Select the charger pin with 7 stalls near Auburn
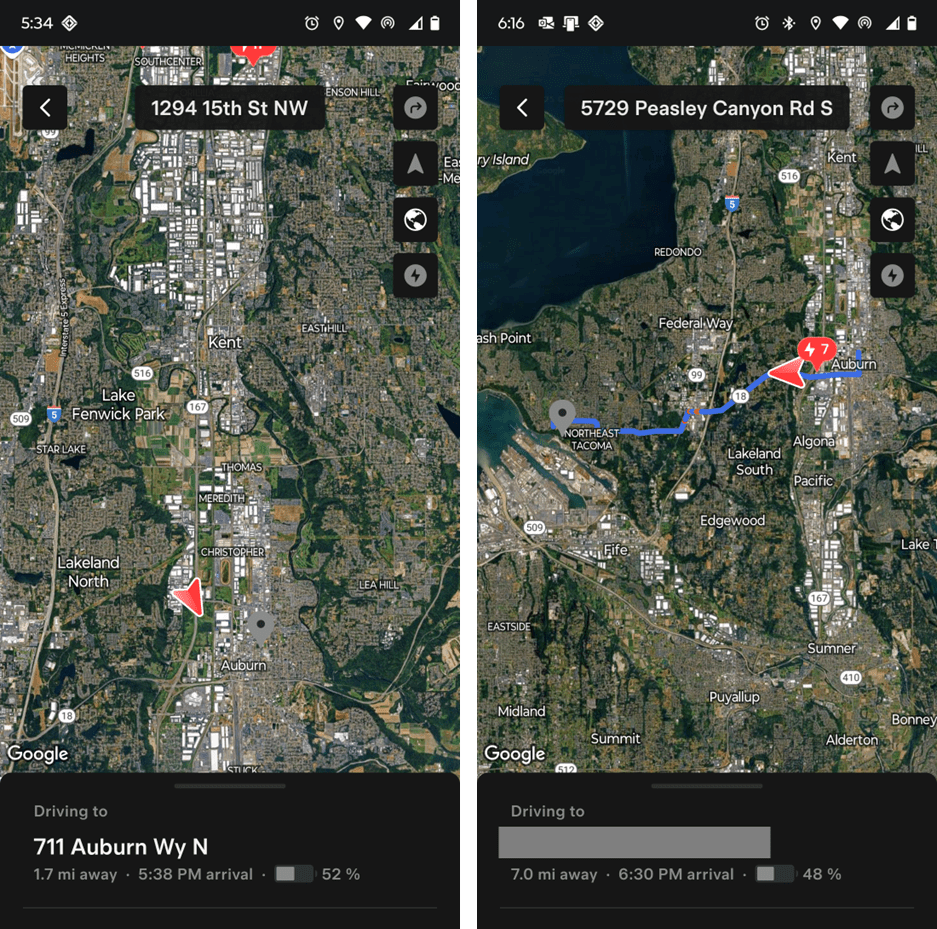This screenshot has width=937, height=929. (816, 352)
